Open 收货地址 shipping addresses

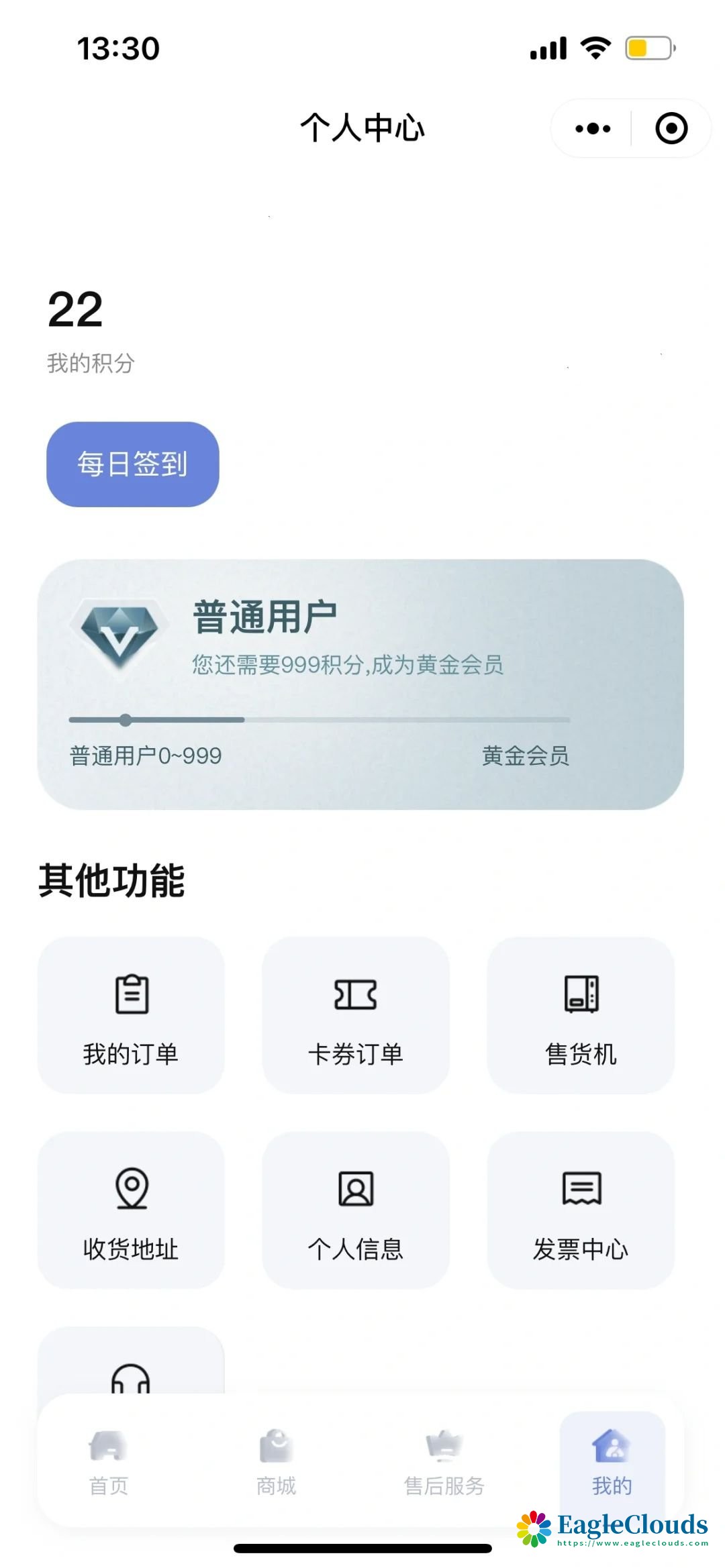coord(131,1210)
